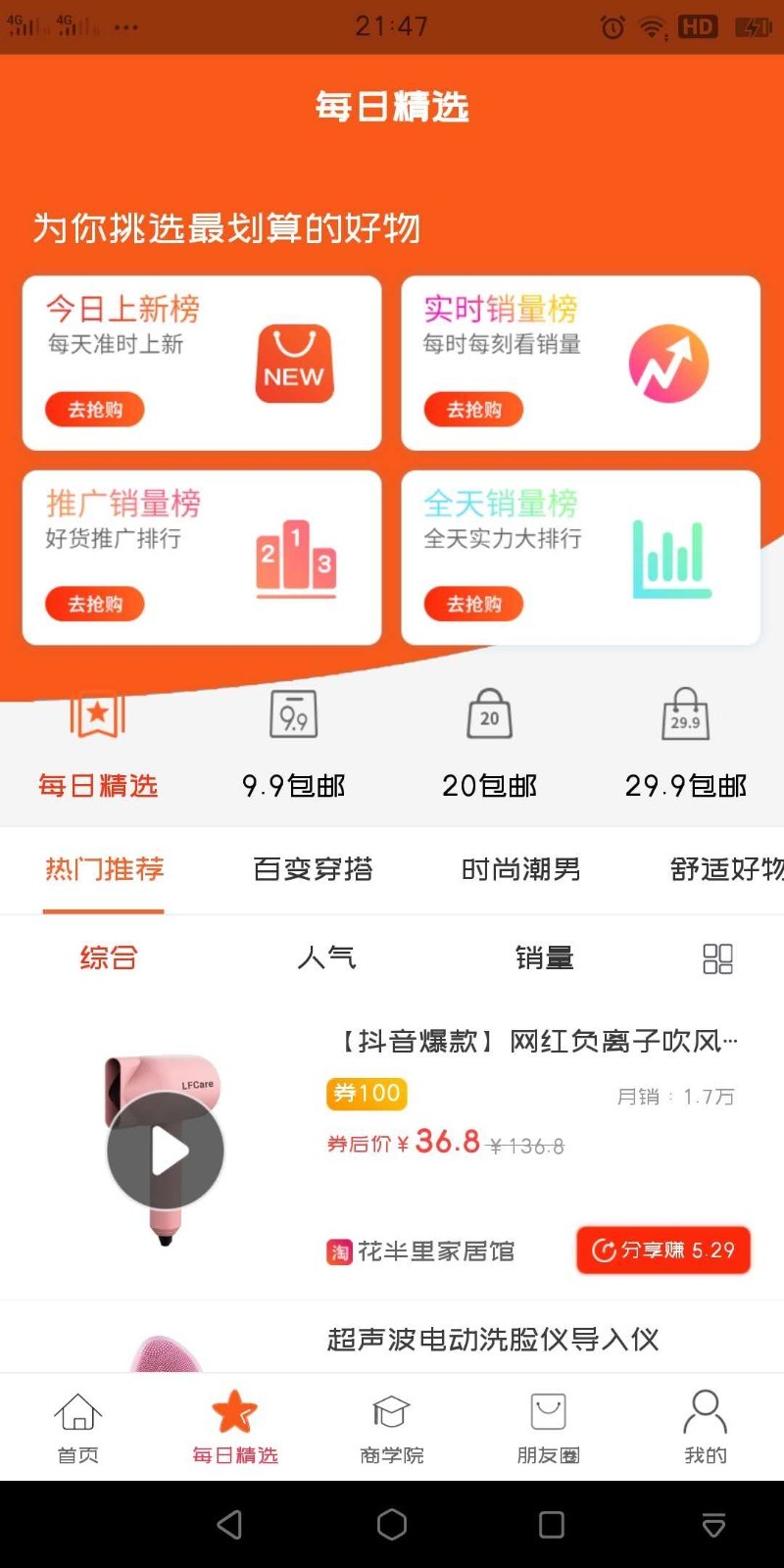
Task: Tap 去抢购 on 全天销量榜 card
Action: pos(473,604)
